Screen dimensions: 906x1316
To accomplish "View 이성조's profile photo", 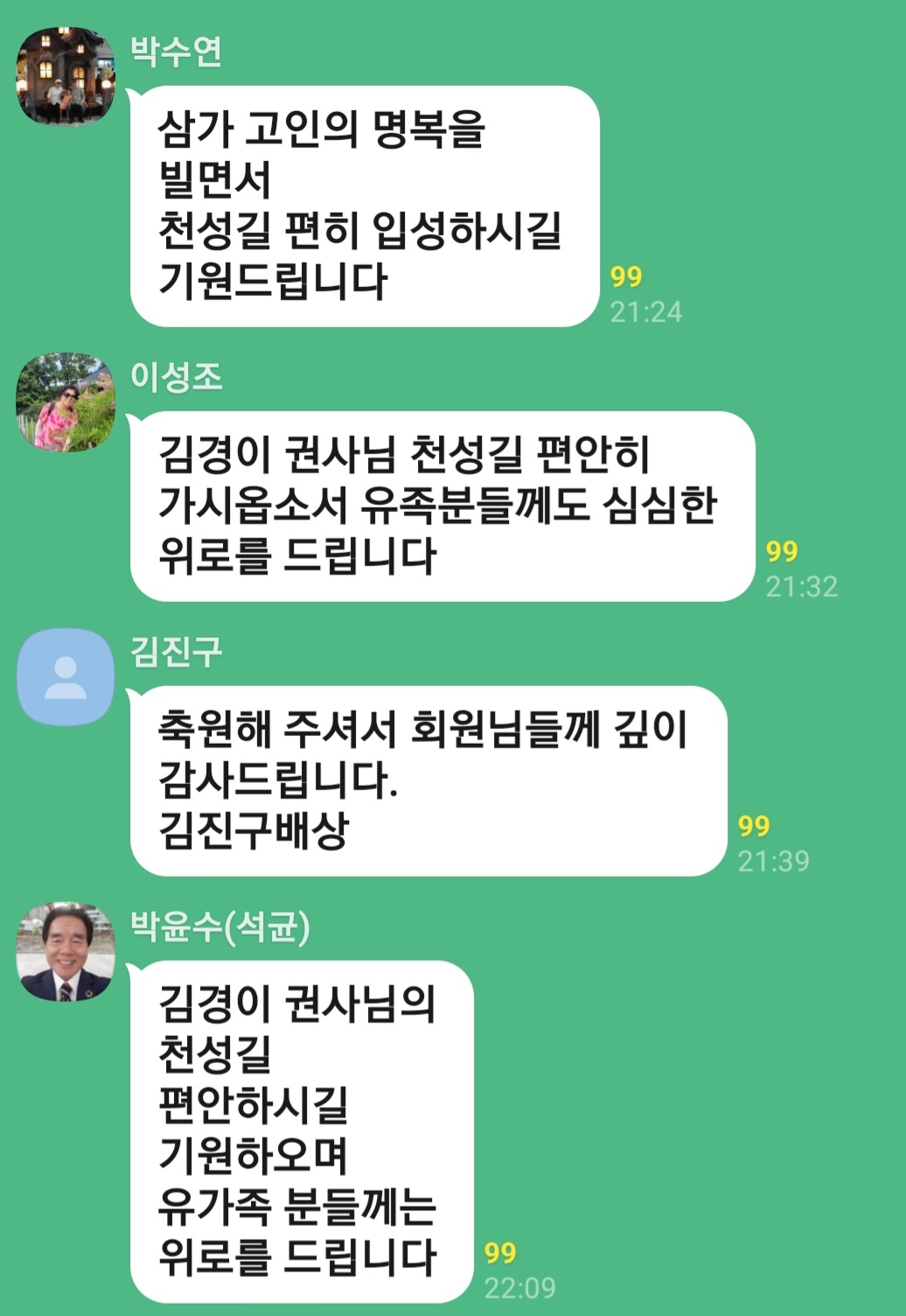I will [x=66, y=402].
